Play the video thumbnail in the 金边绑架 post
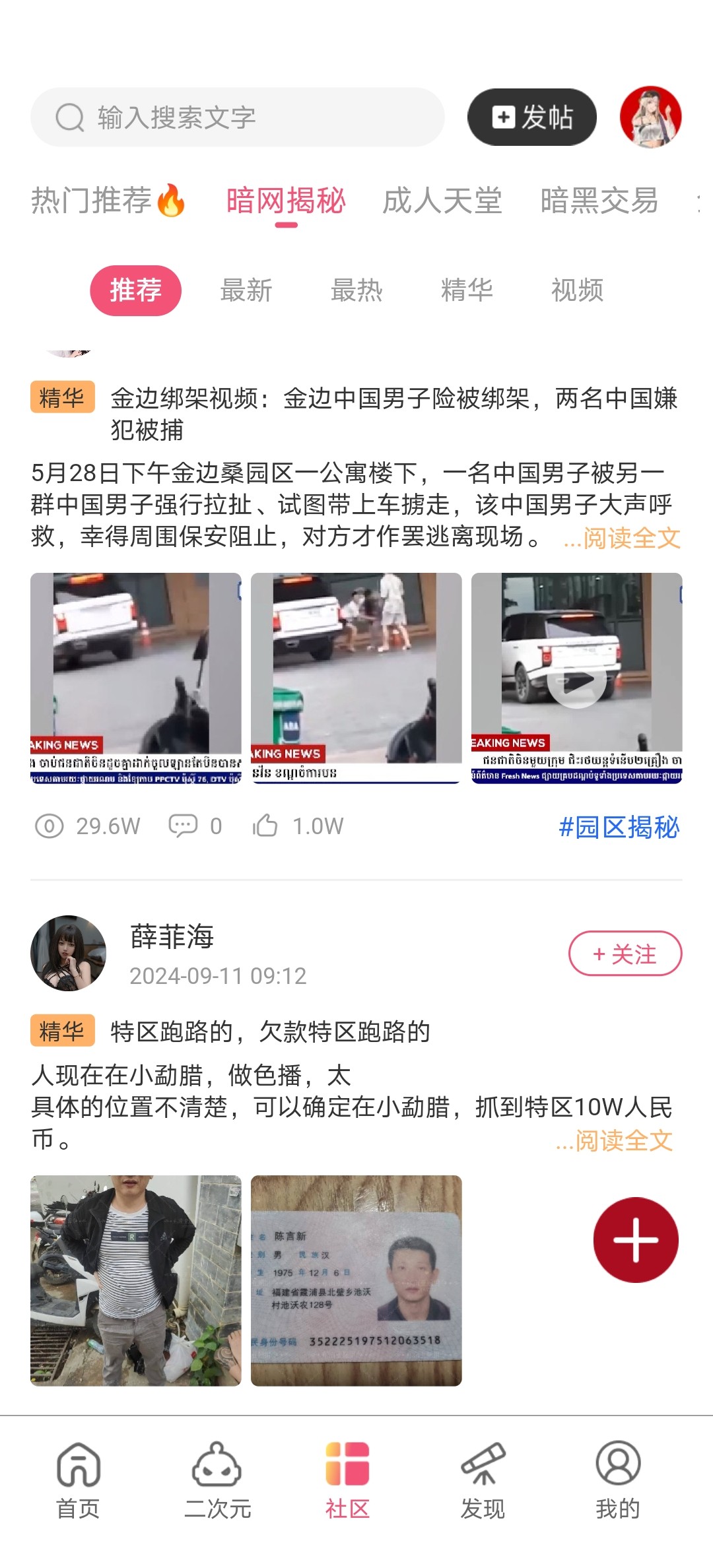Image resolution: width=713 pixels, height=1568 pixels. pos(576,679)
